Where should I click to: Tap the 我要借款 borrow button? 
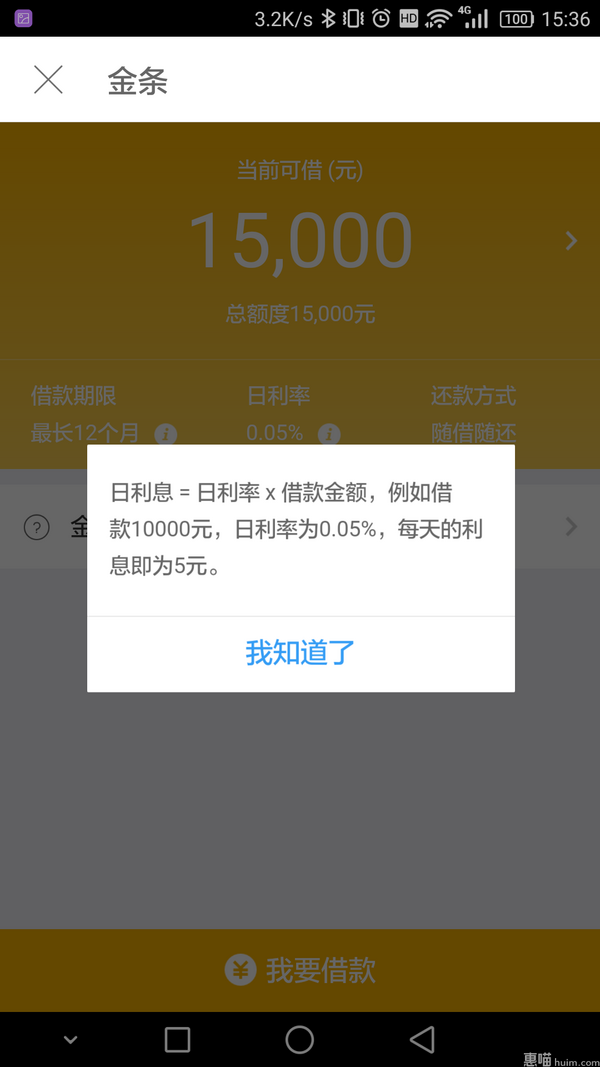pyautogui.click(x=300, y=970)
